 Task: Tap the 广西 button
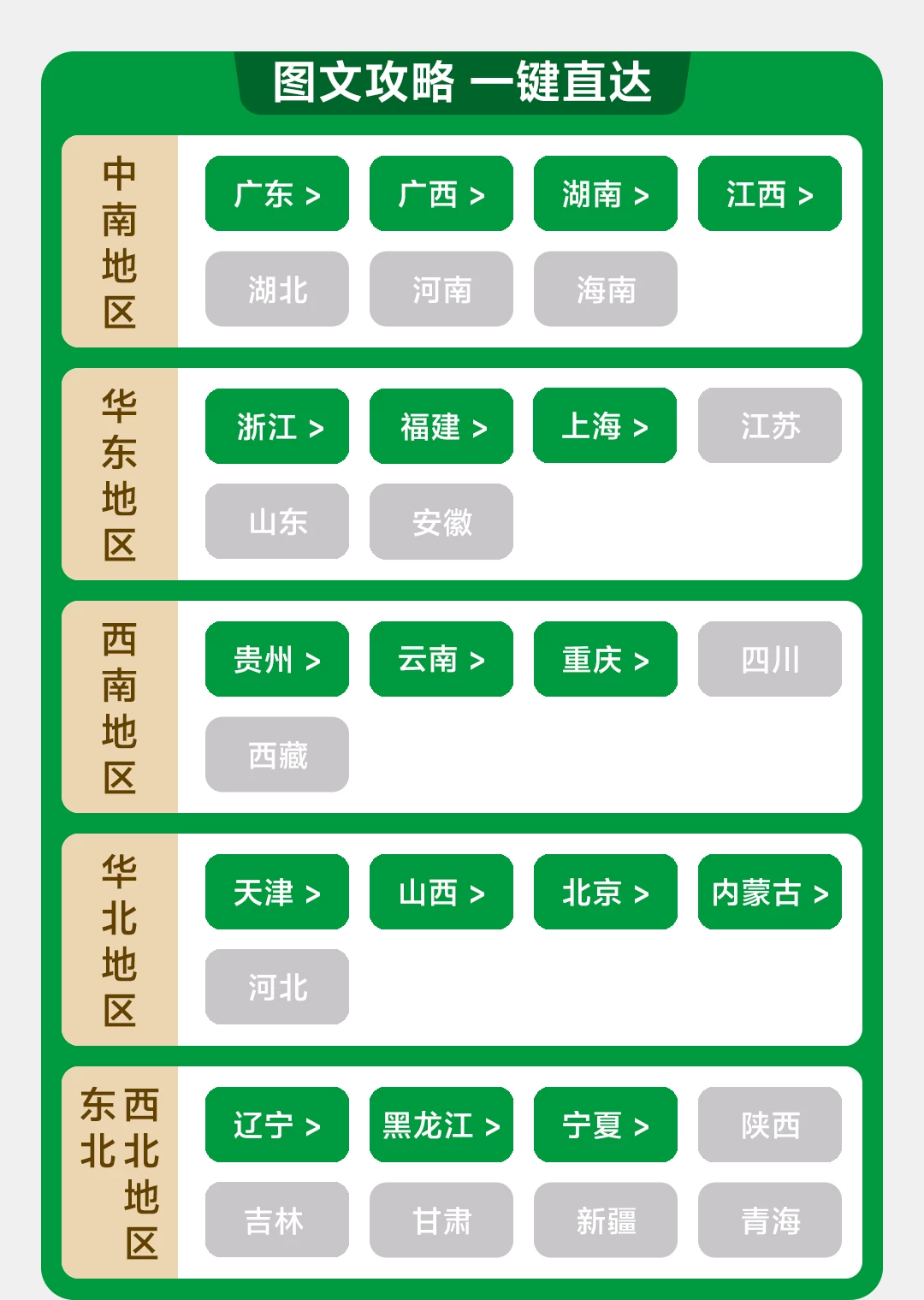point(441,193)
